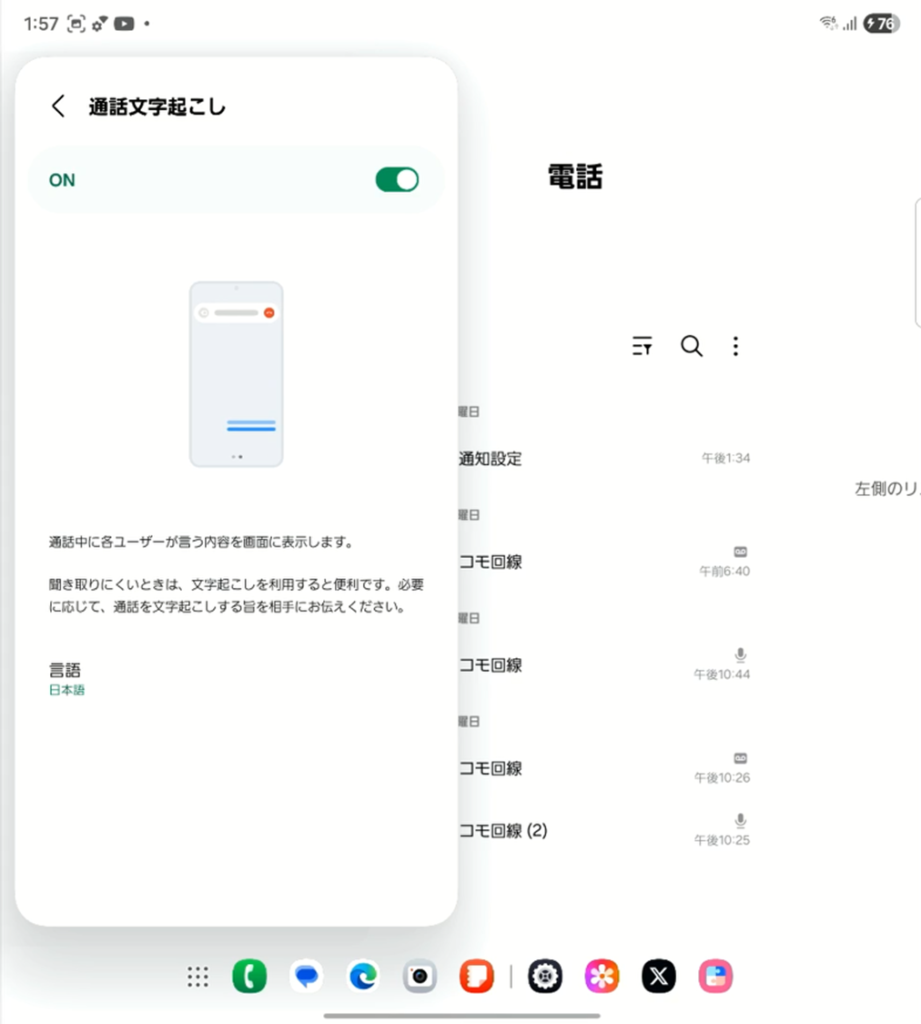The width and height of the screenshot is (921, 1024).
Task: Launch the Messages app from taskbar
Action: [306, 977]
